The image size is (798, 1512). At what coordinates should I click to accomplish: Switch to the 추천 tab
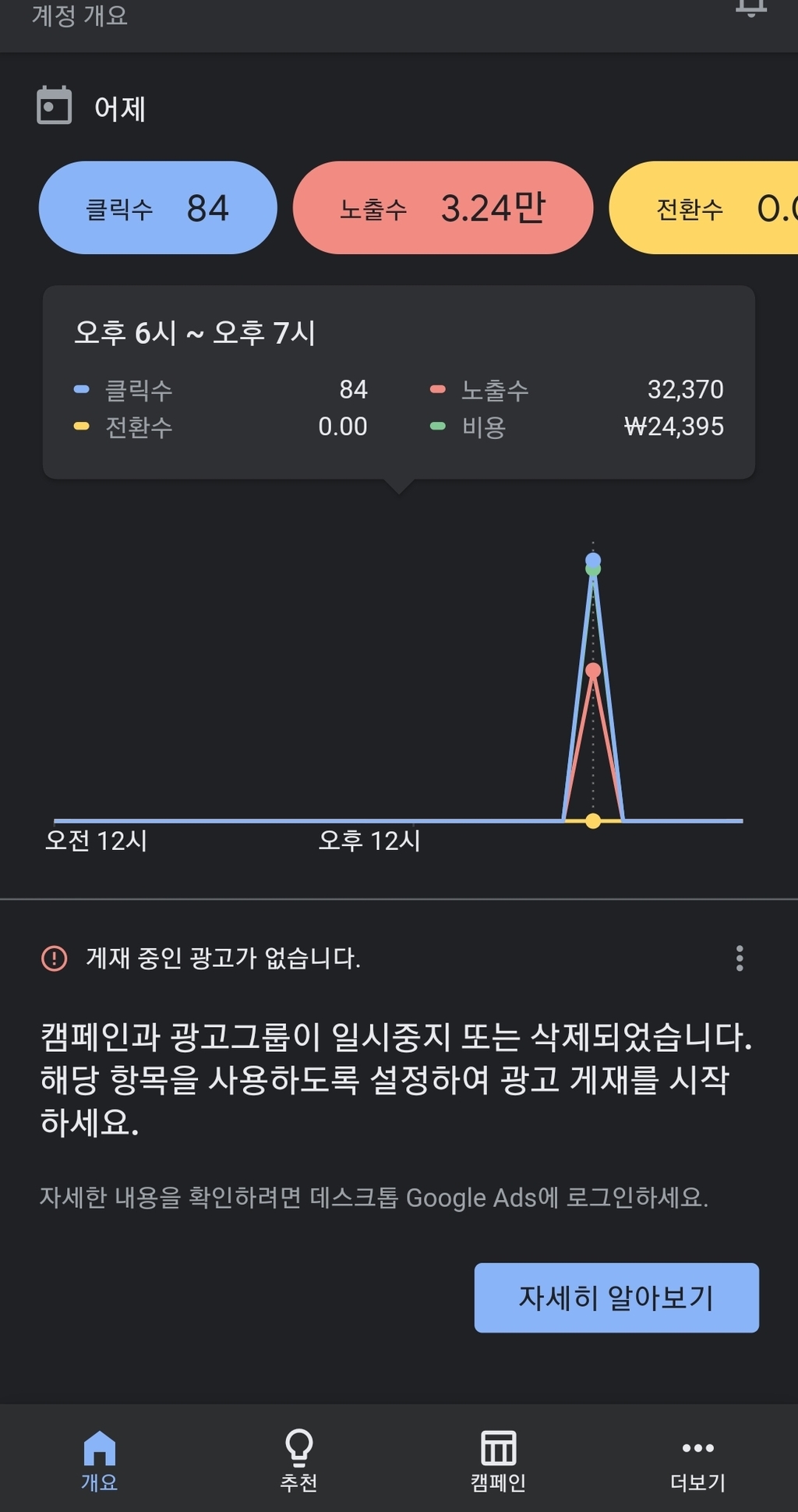(299, 1459)
